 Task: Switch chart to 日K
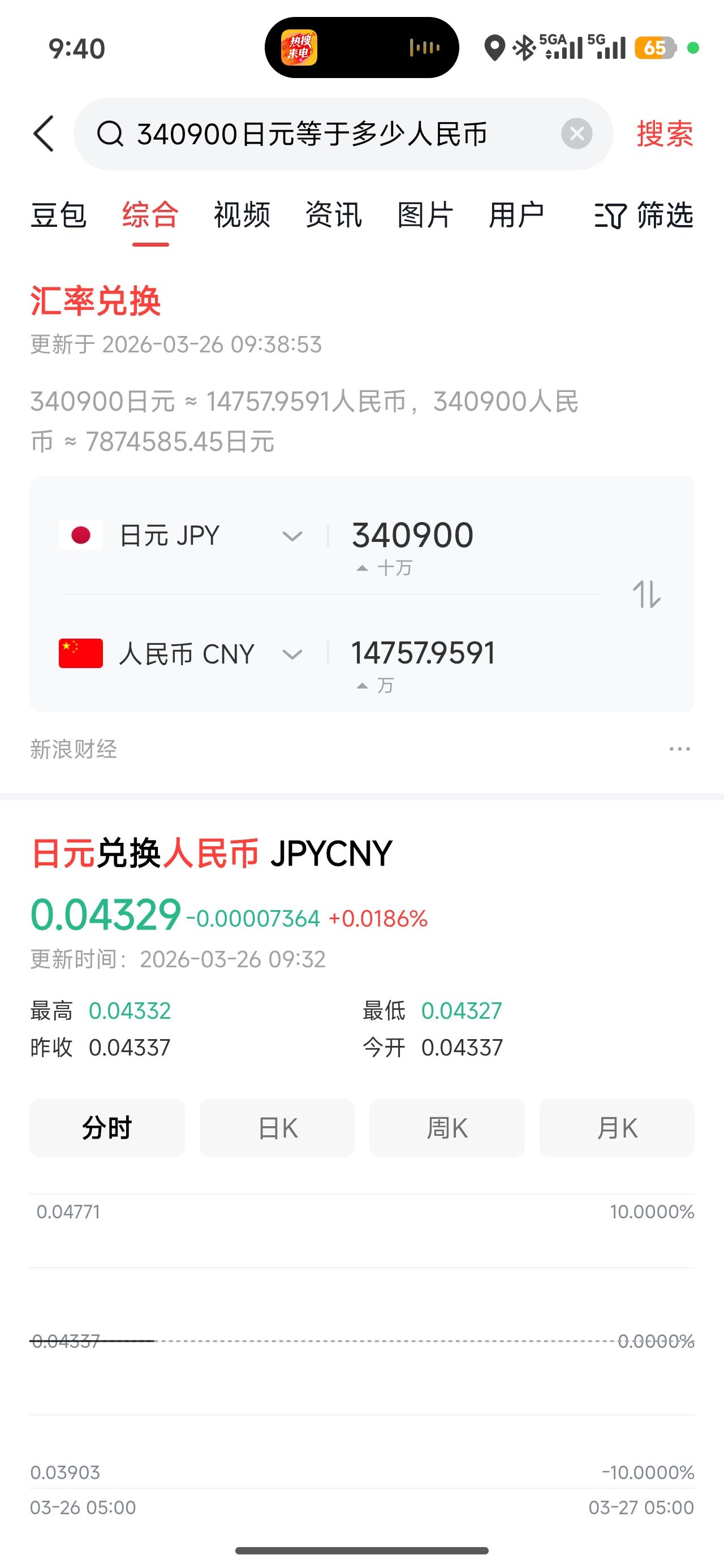tap(277, 1128)
